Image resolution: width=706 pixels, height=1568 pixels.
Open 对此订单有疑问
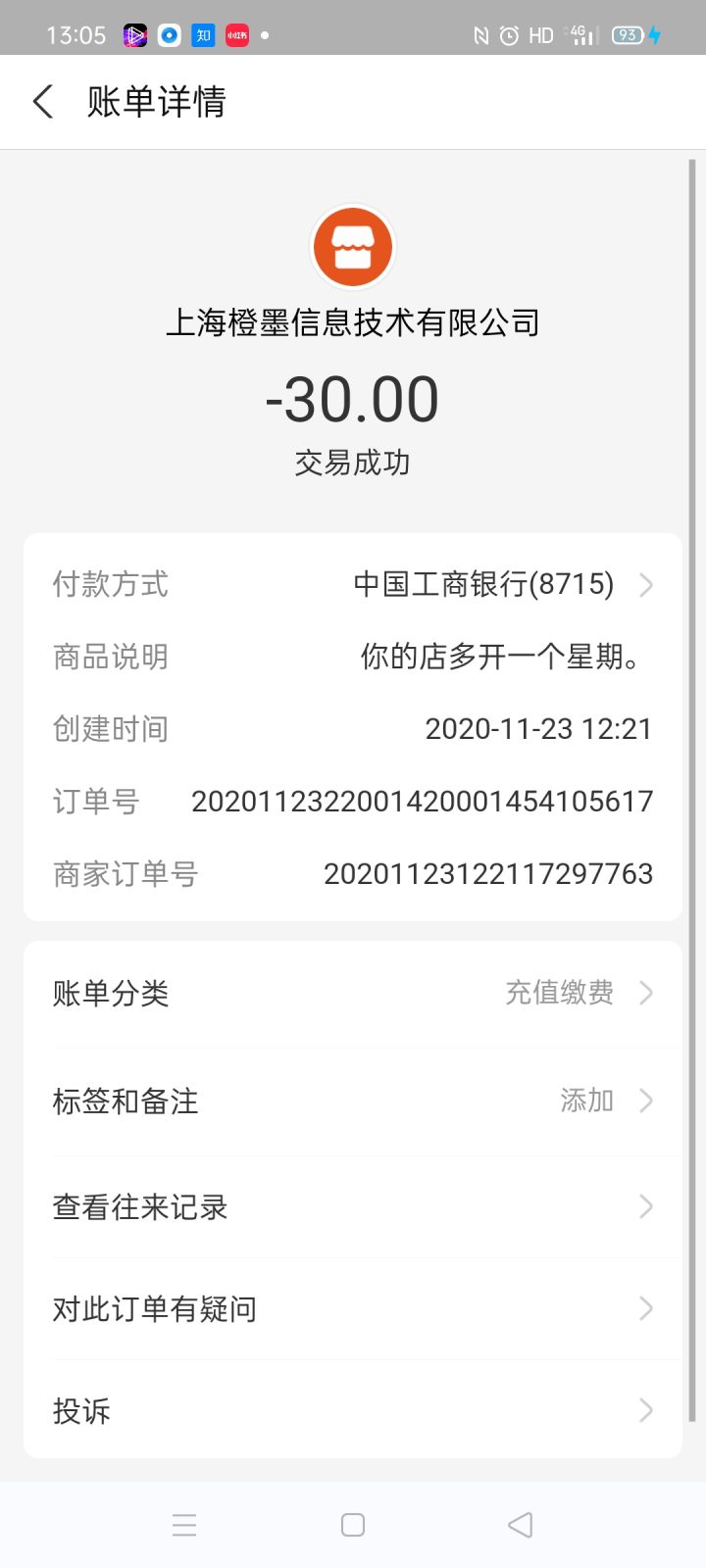point(353,1308)
